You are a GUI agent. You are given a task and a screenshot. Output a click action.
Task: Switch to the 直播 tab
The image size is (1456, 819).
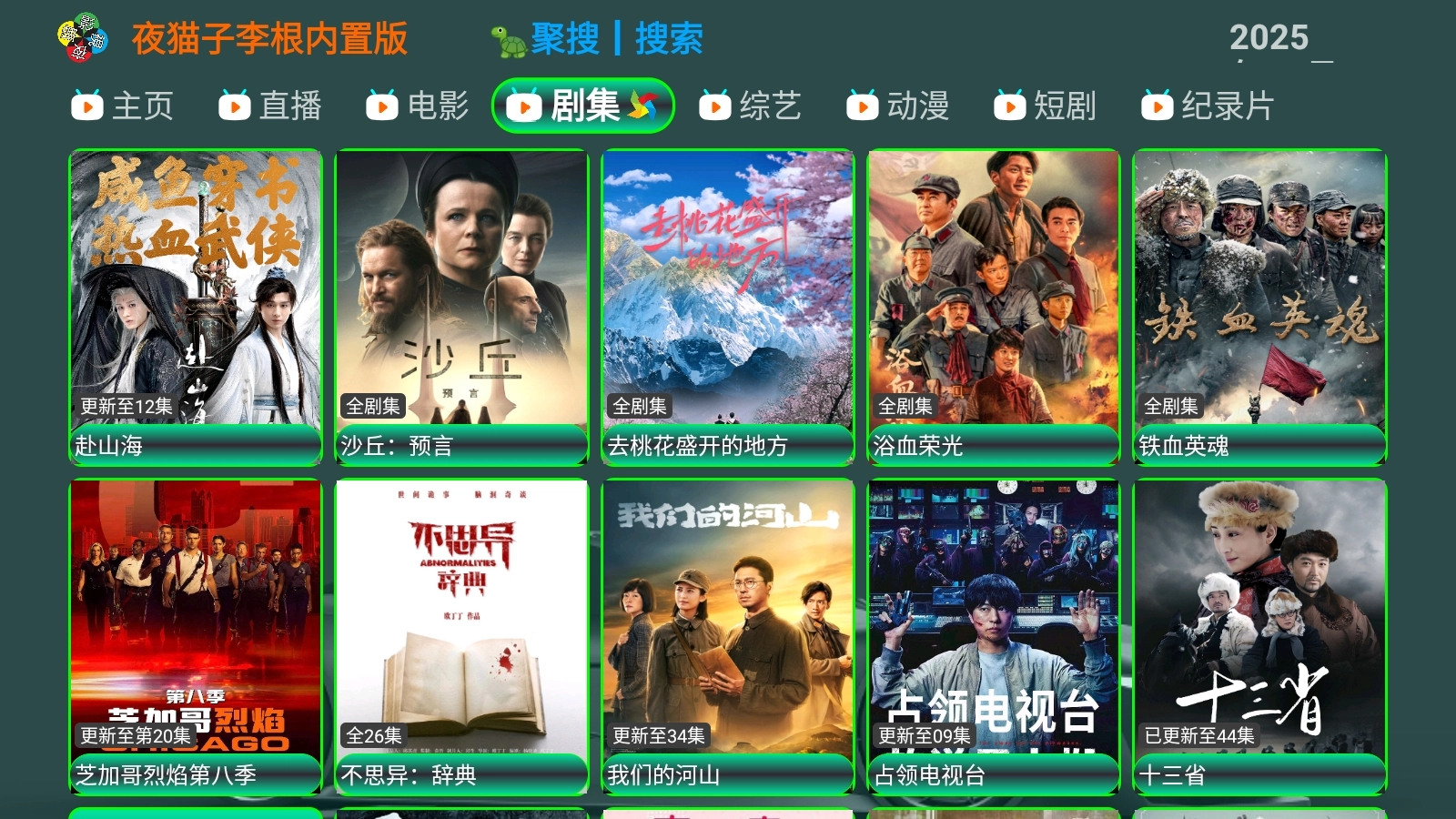click(x=270, y=106)
